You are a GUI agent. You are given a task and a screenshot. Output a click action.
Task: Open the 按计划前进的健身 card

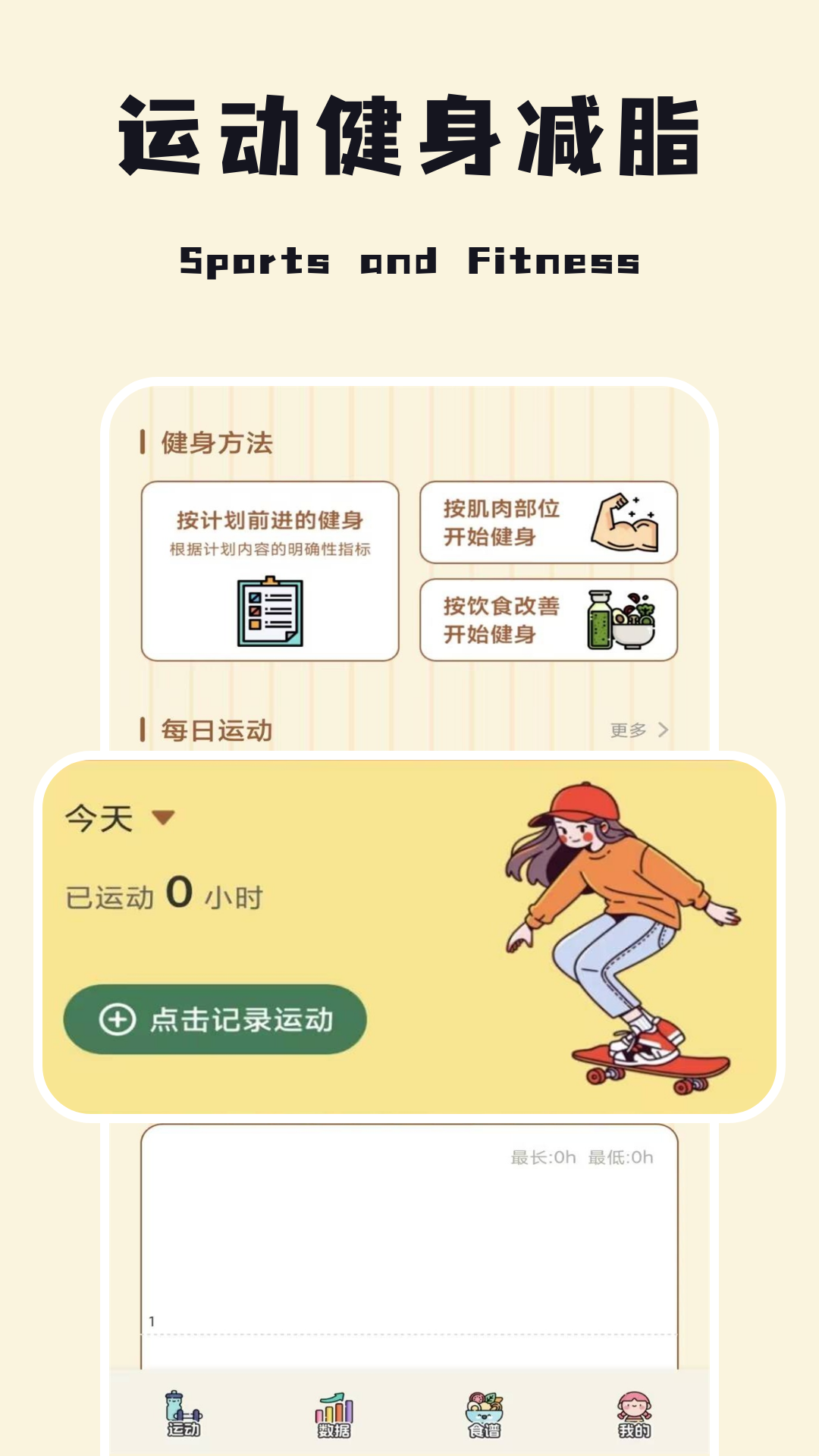(x=271, y=569)
